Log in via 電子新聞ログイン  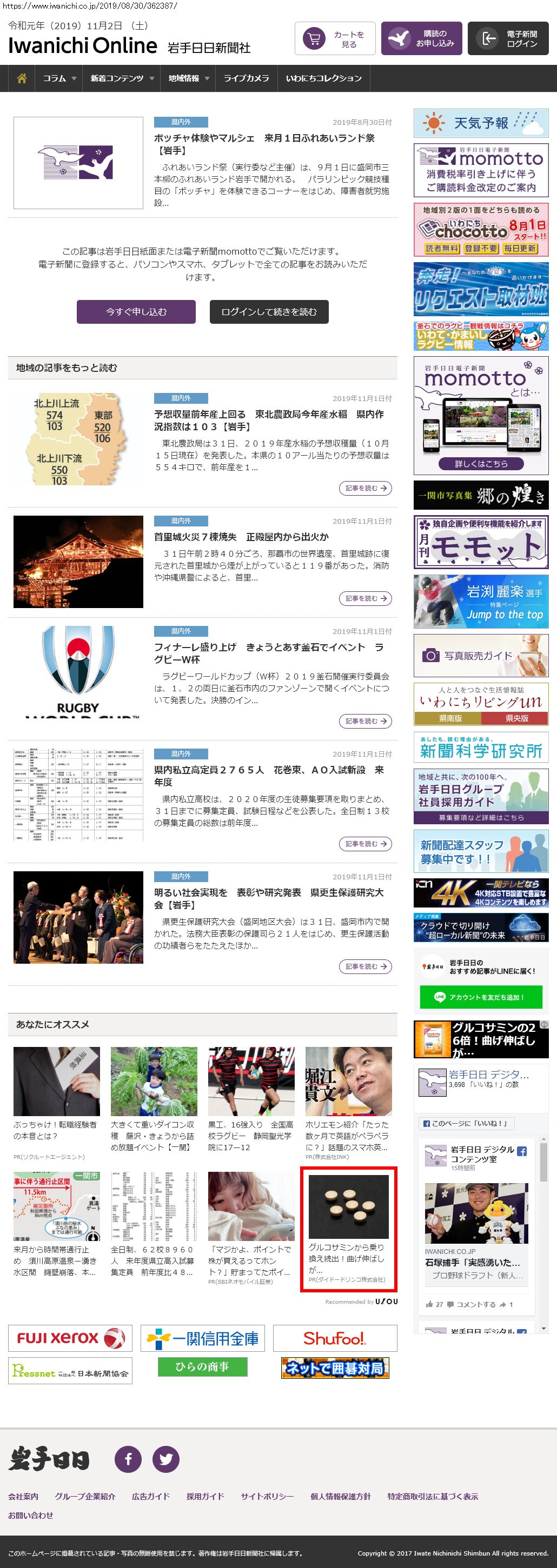(508, 39)
